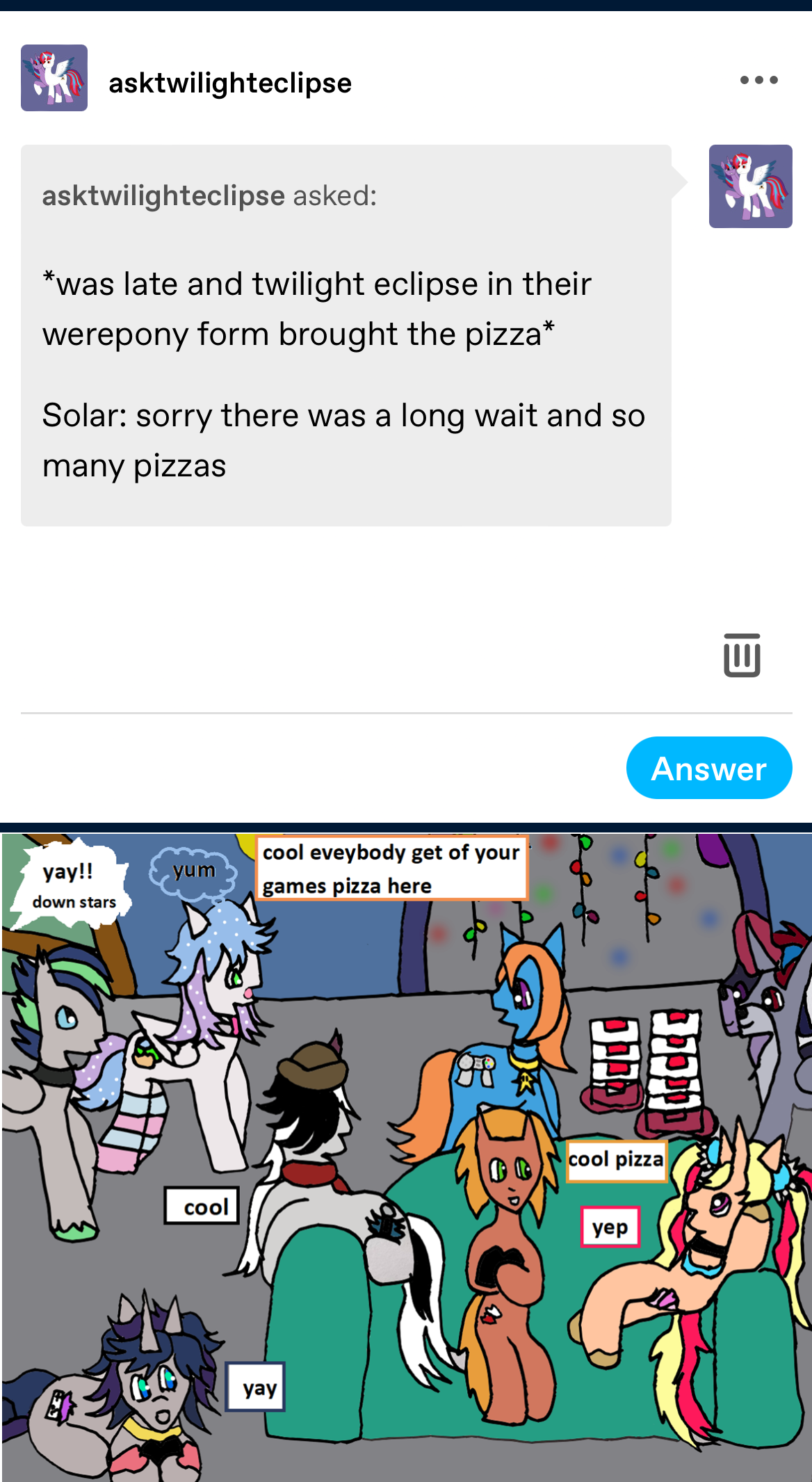Delete this ask with trash icon
The image size is (812, 1482).
(741, 654)
